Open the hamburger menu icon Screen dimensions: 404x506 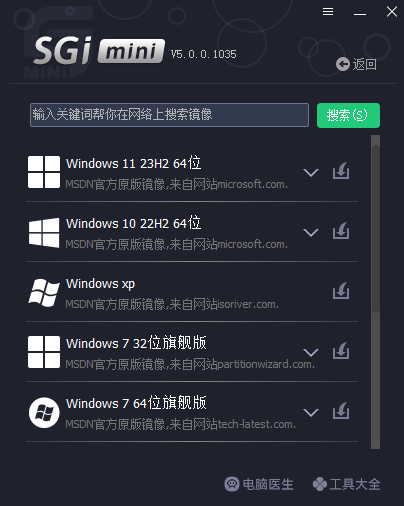click(328, 12)
